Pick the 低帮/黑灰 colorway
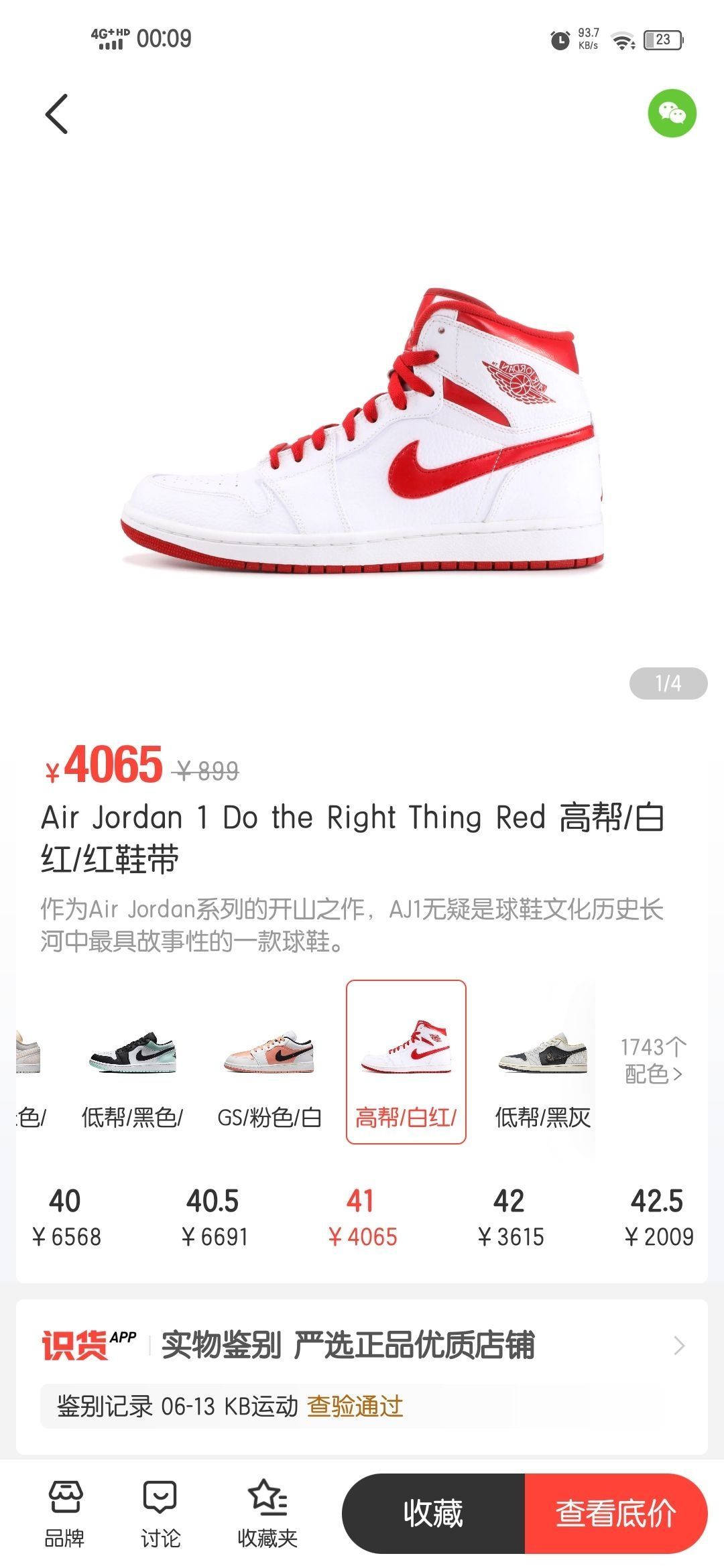 click(x=542, y=1065)
